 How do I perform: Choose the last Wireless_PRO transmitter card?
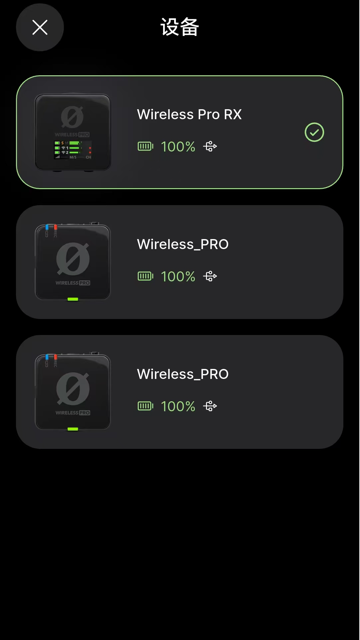click(x=180, y=392)
